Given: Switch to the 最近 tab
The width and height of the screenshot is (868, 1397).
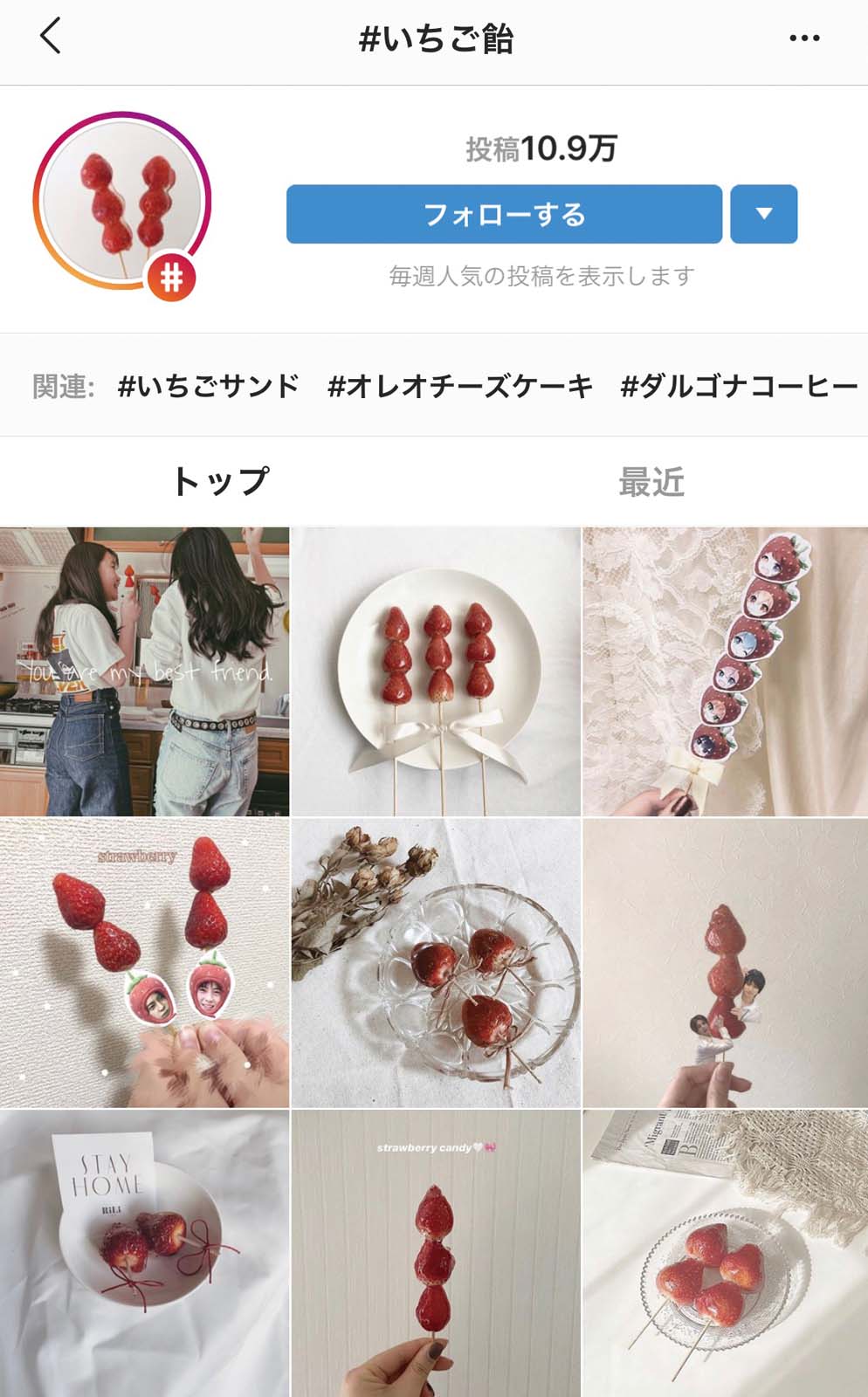Looking at the screenshot, I should click(651, 481).
